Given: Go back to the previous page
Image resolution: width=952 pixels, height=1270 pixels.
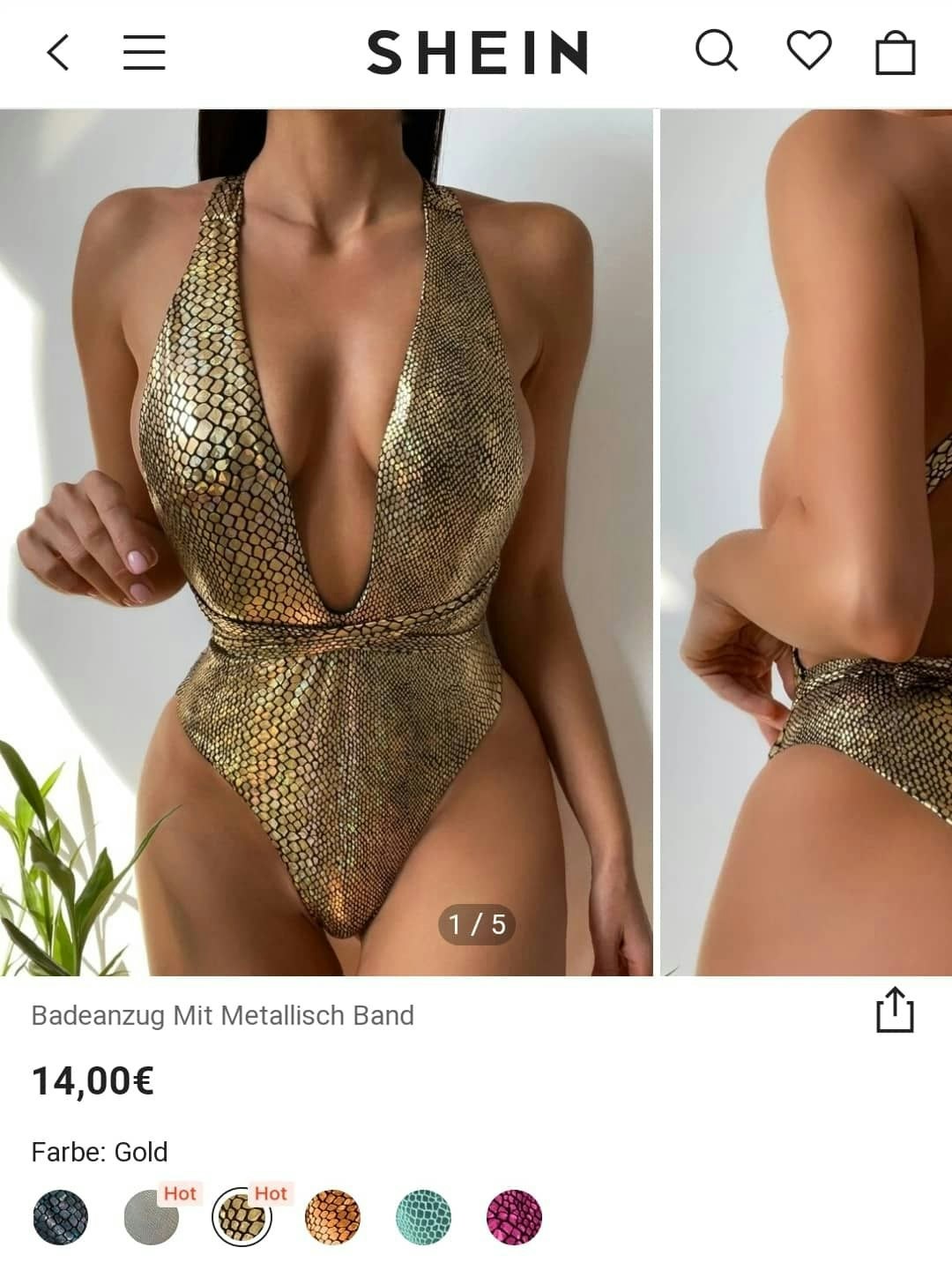Looking at the screenshot, I should pos(58,52).
